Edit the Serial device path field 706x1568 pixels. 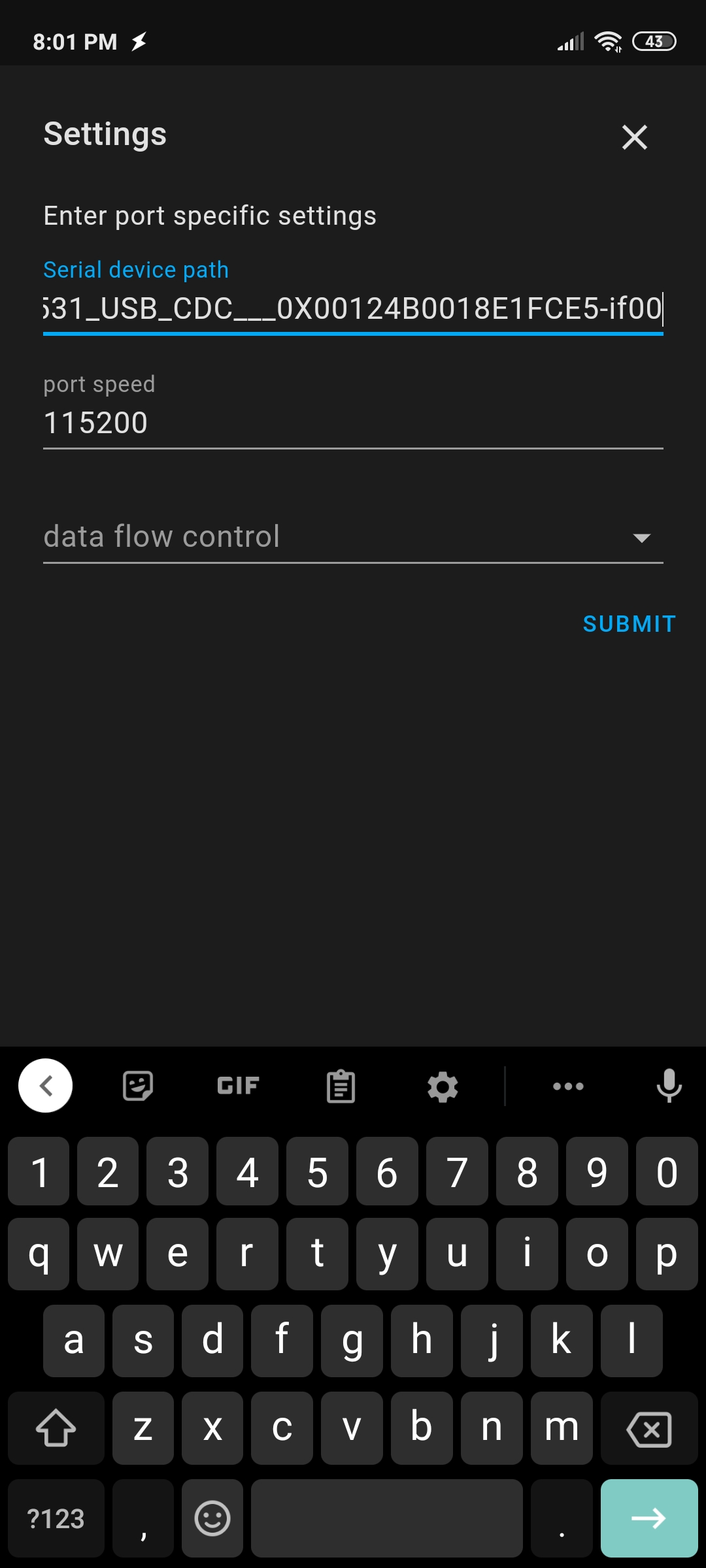[x=353, y=308]
